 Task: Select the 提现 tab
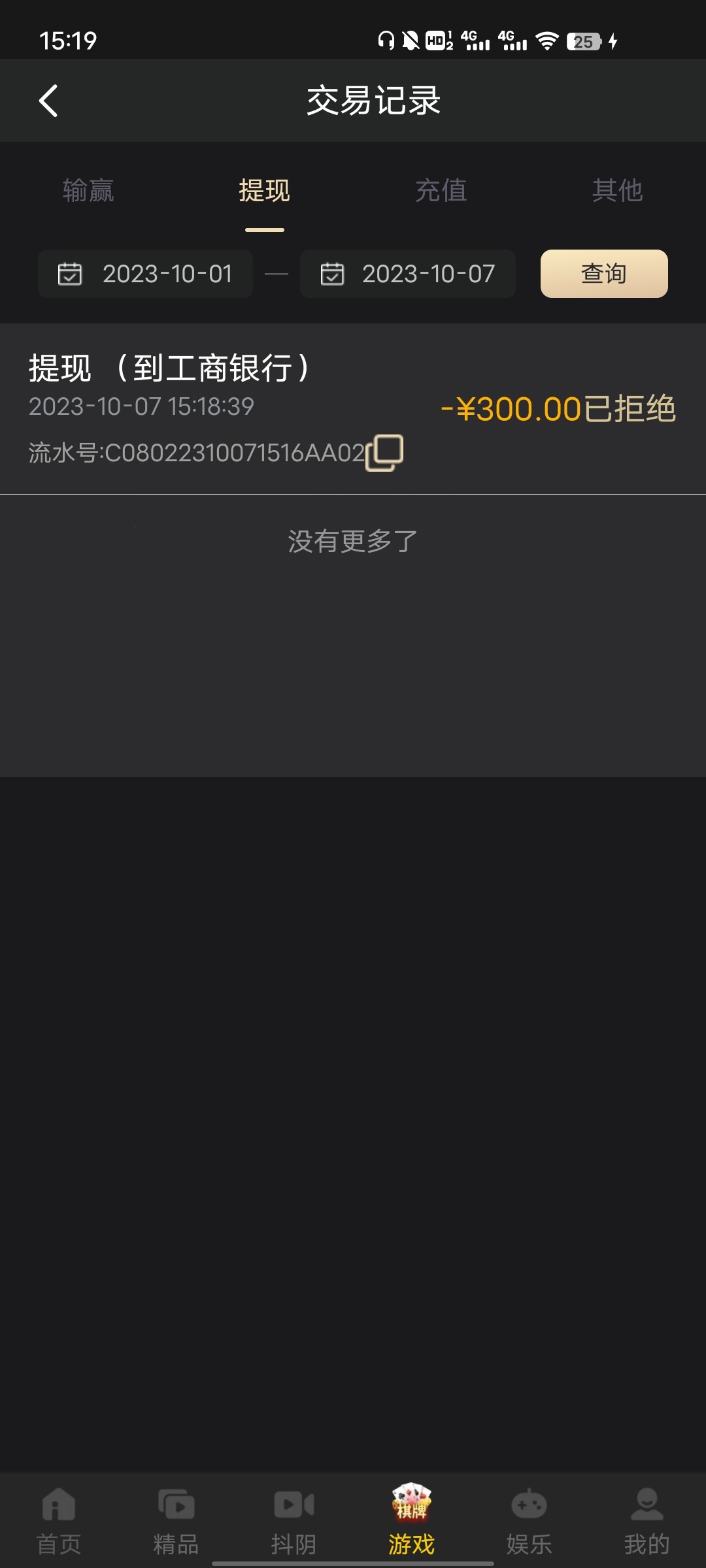(x=264, y=191)
